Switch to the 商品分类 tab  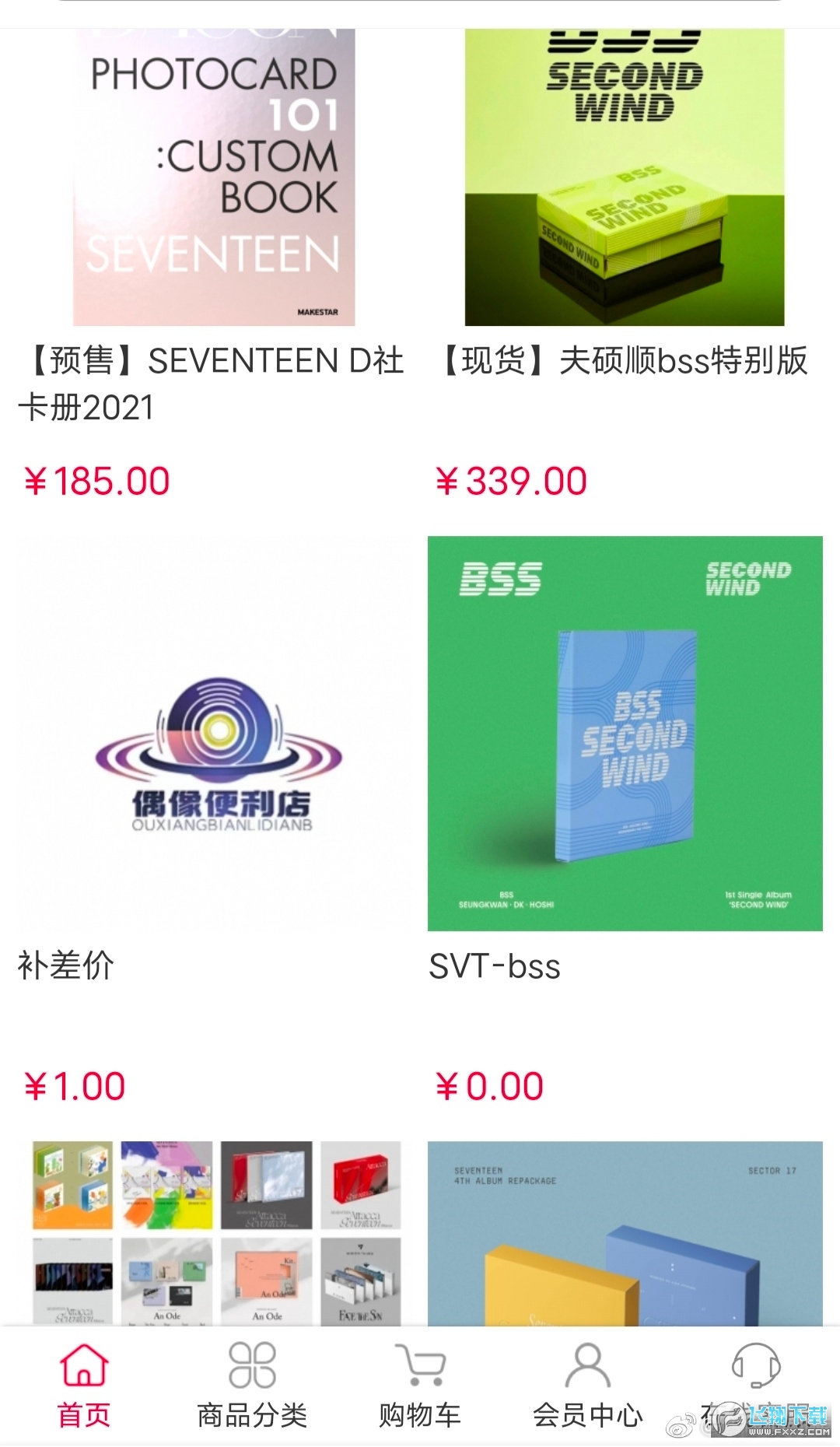click(252, 1386)
